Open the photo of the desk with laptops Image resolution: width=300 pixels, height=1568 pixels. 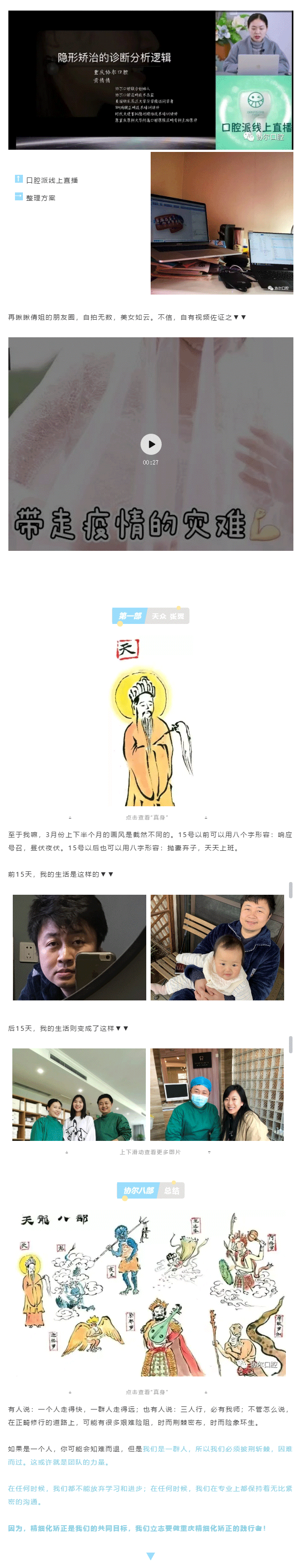(222, 223)
